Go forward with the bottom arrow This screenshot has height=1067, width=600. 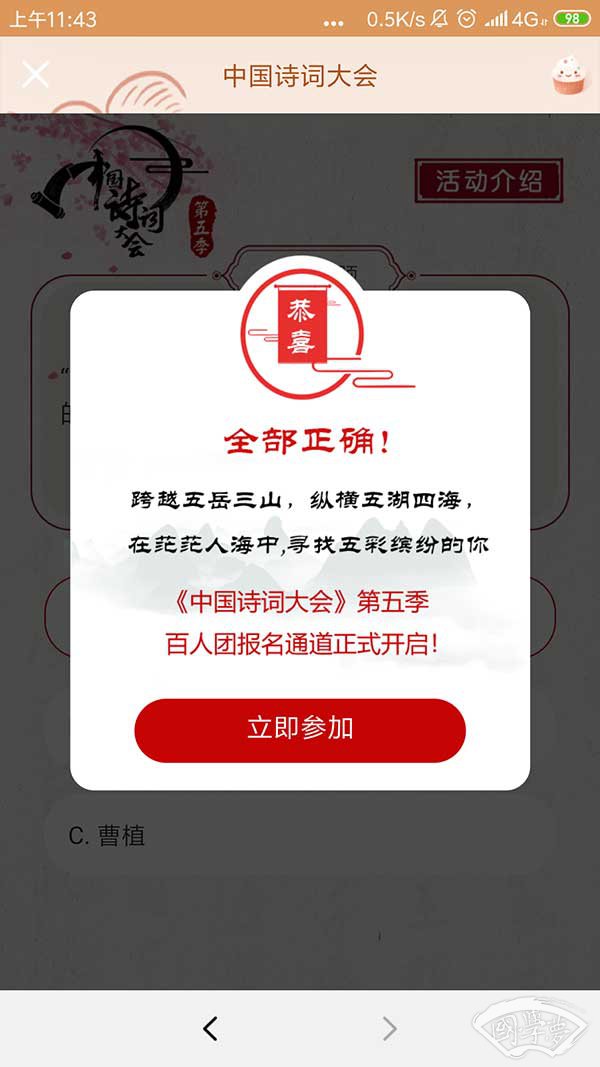click(390, 1028)
